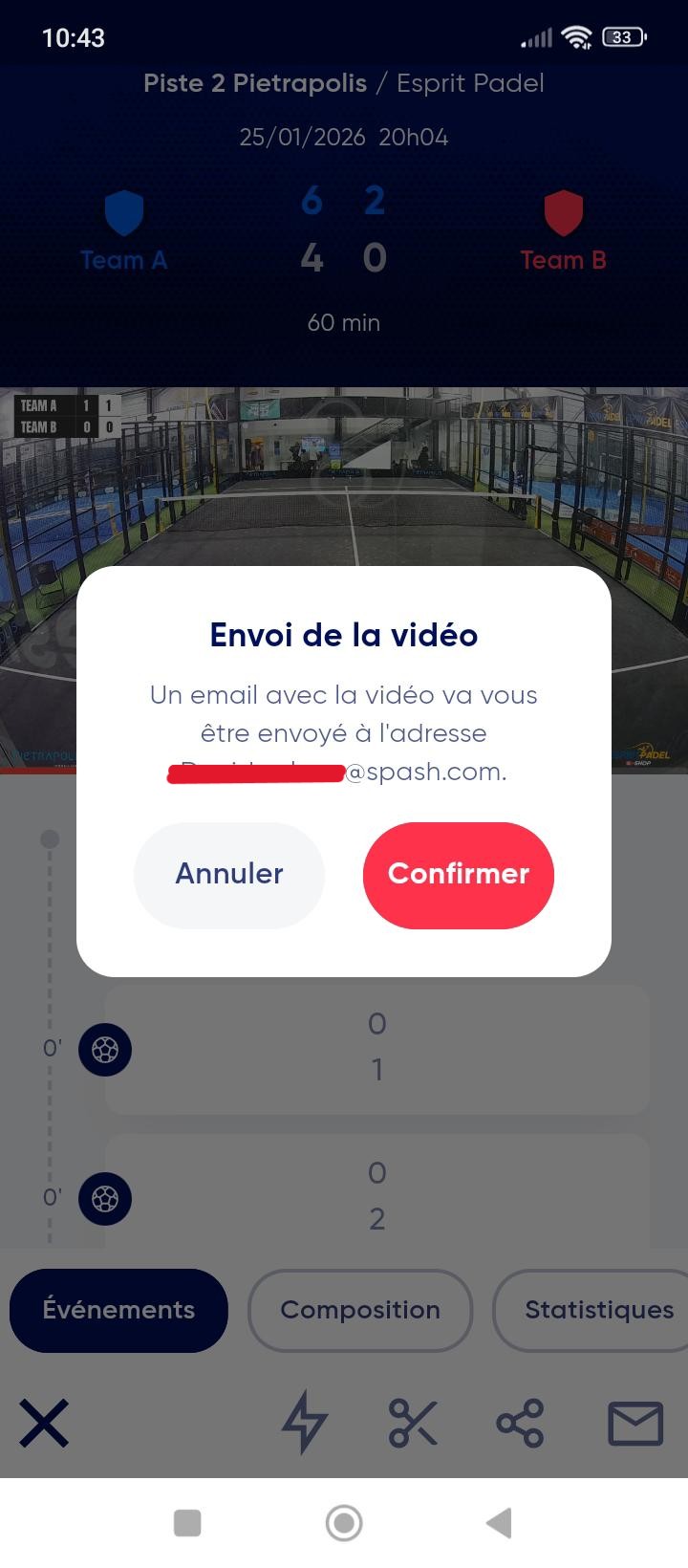This screenshot has height=1568, width=688.
Task: Select the lightning highlights icon
Action: (303, 1422)
